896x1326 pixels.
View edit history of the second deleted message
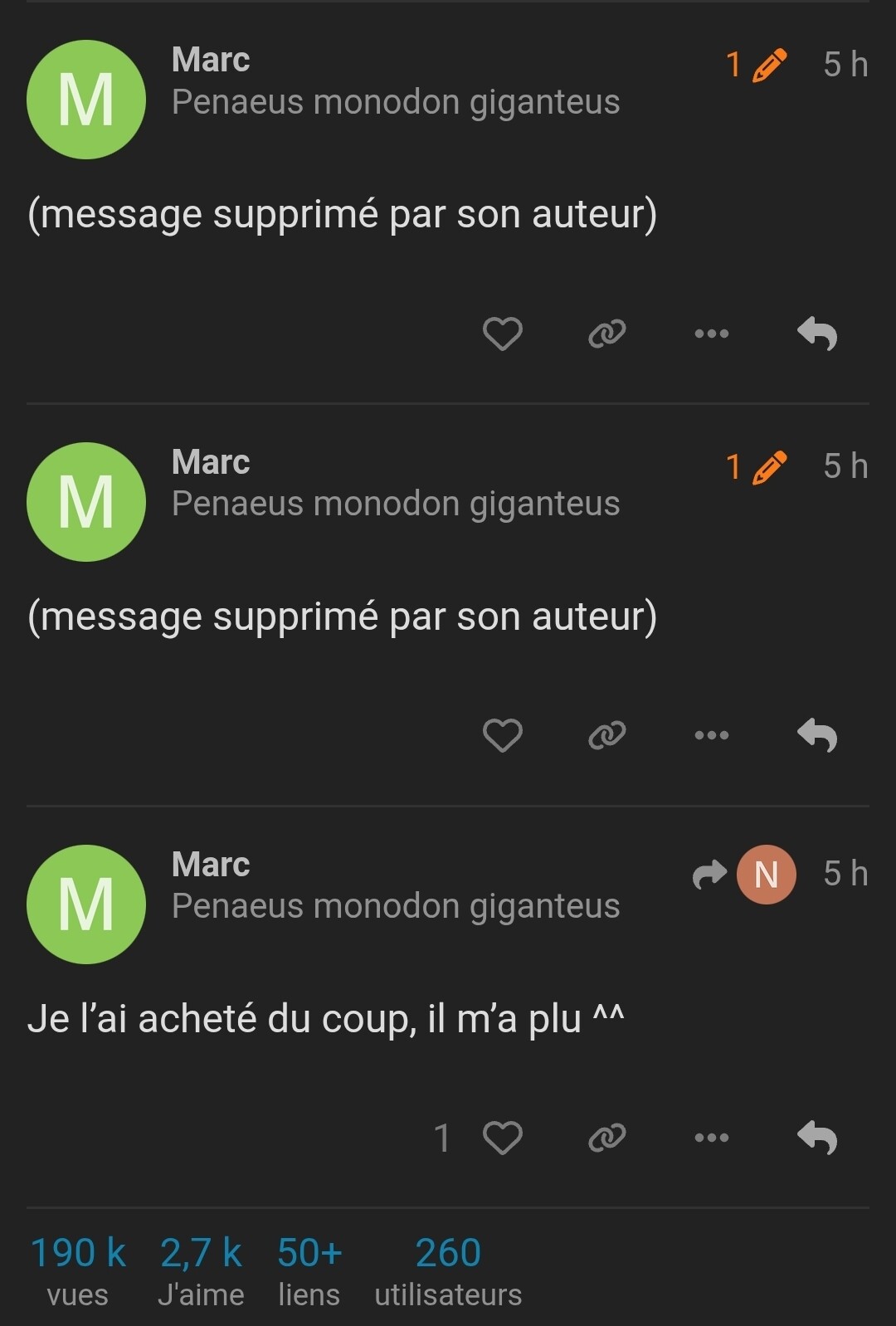756,467
